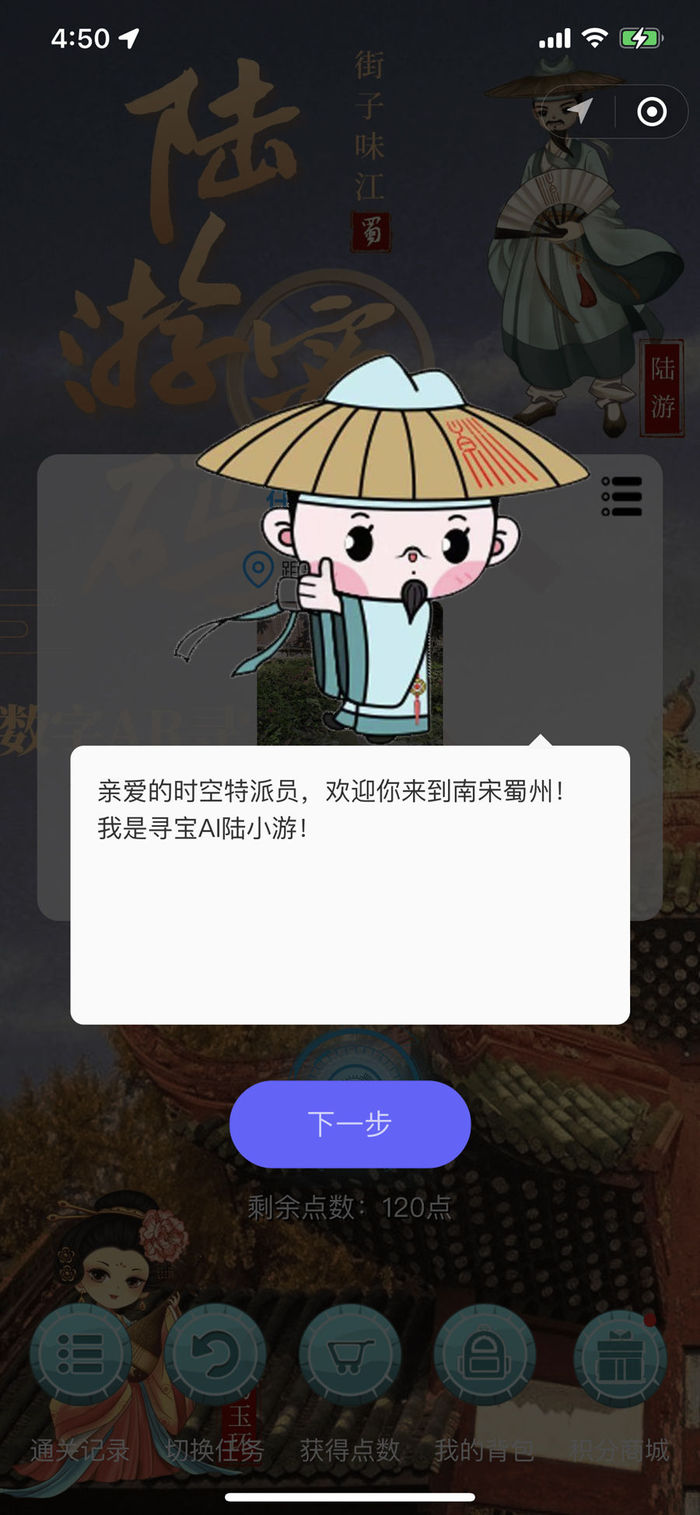Tap the 下一步 button
Image resolution: width=700 pixels, height=1515 pixels.
(x=349, y=1123)
